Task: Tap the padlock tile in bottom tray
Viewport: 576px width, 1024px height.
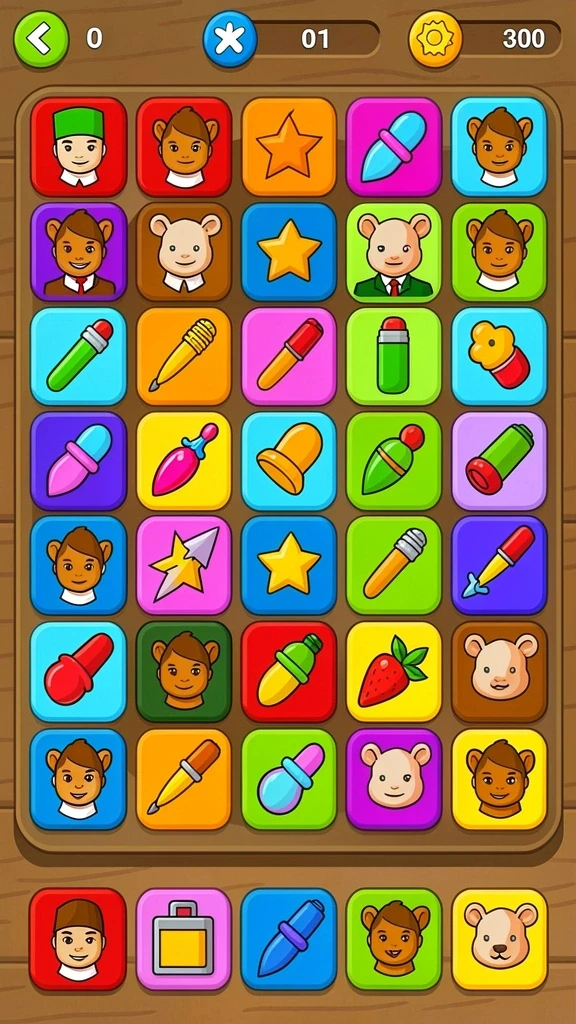Action: [184, 938]
